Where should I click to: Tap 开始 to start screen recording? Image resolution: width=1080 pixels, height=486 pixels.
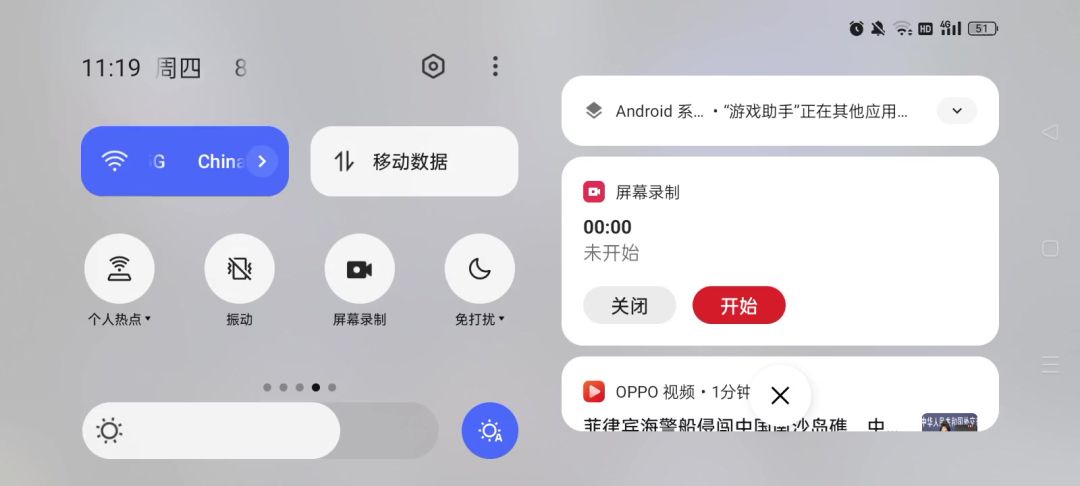click(x=738, y=306)
